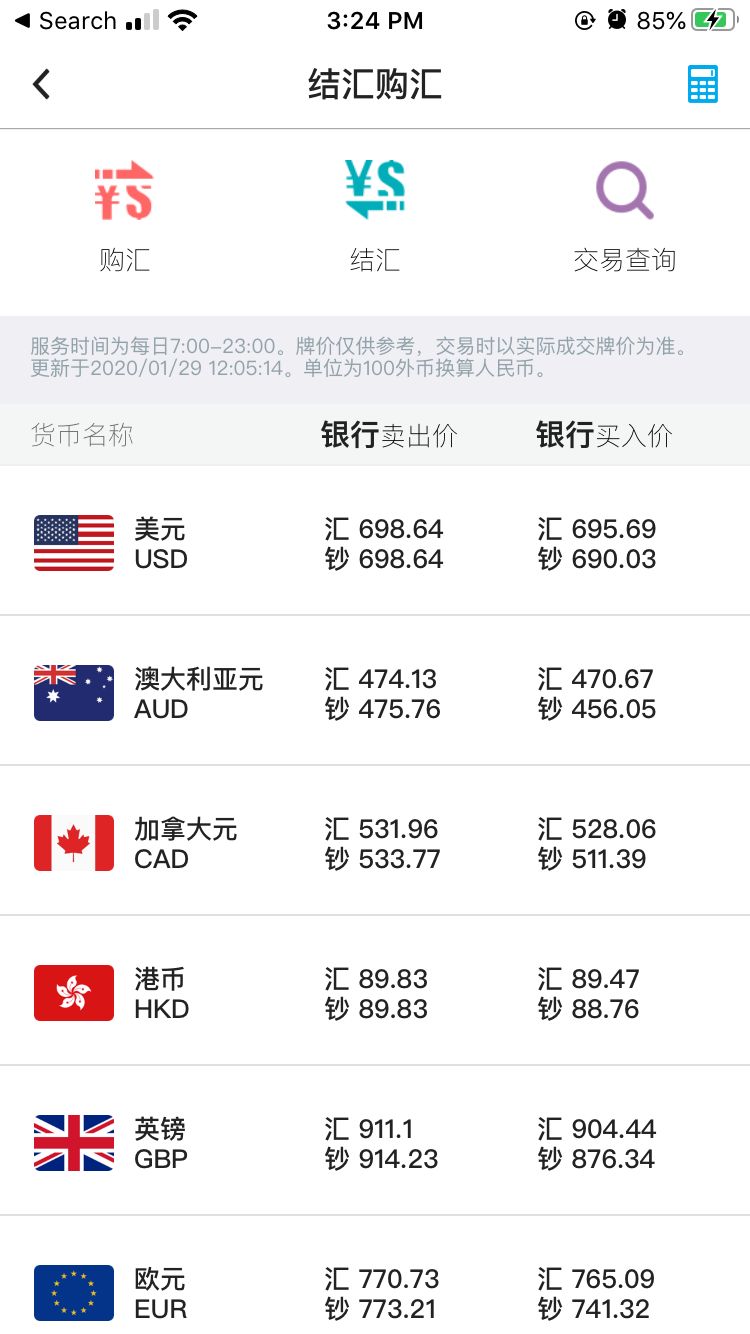Tap the 3:24 PM clock in status bar
Screen dimensions: 750x1334
coord(375,19)
